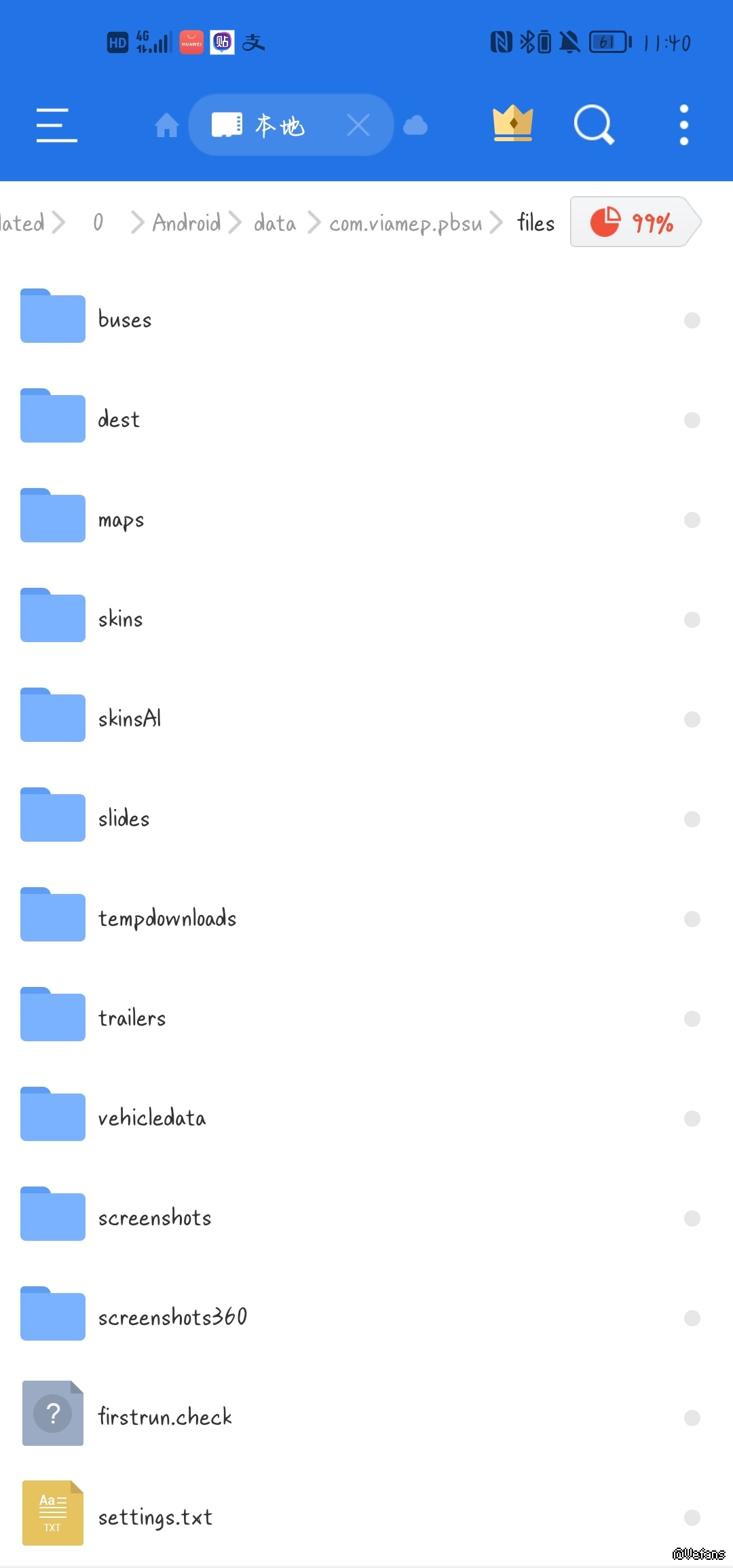Open the skinsAI folder

click(129, 719)
